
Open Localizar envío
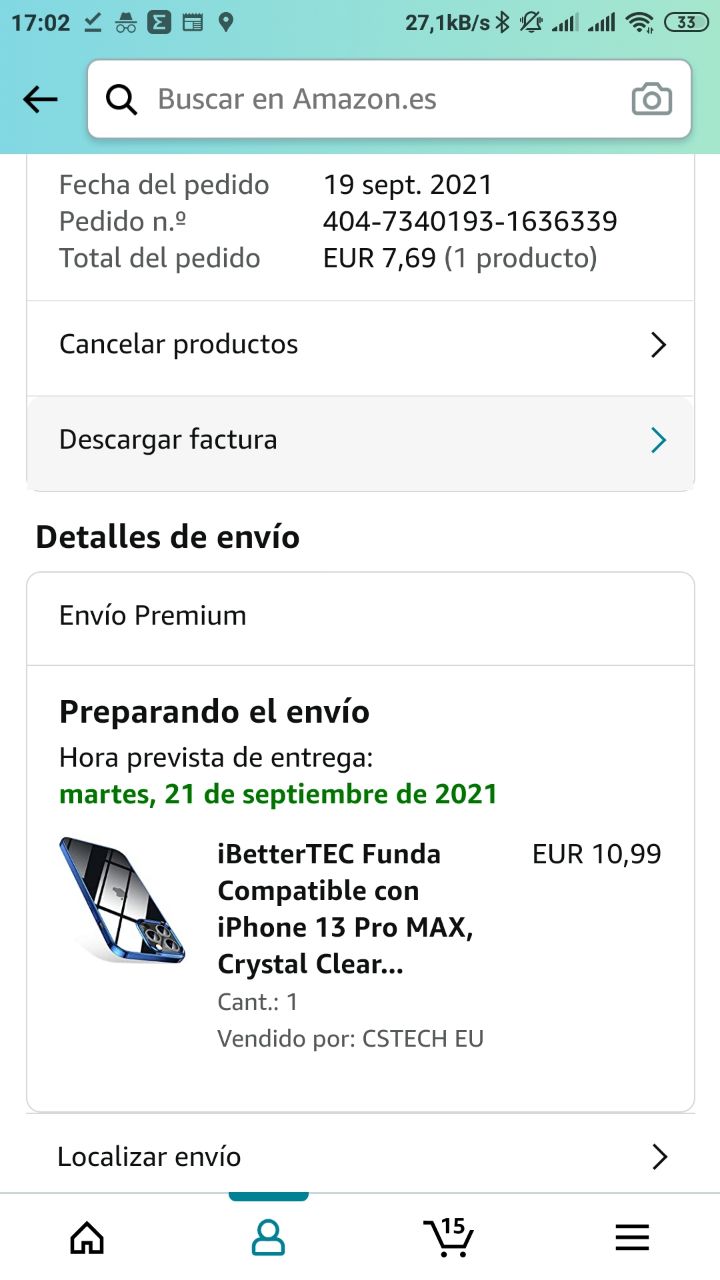360,1157
